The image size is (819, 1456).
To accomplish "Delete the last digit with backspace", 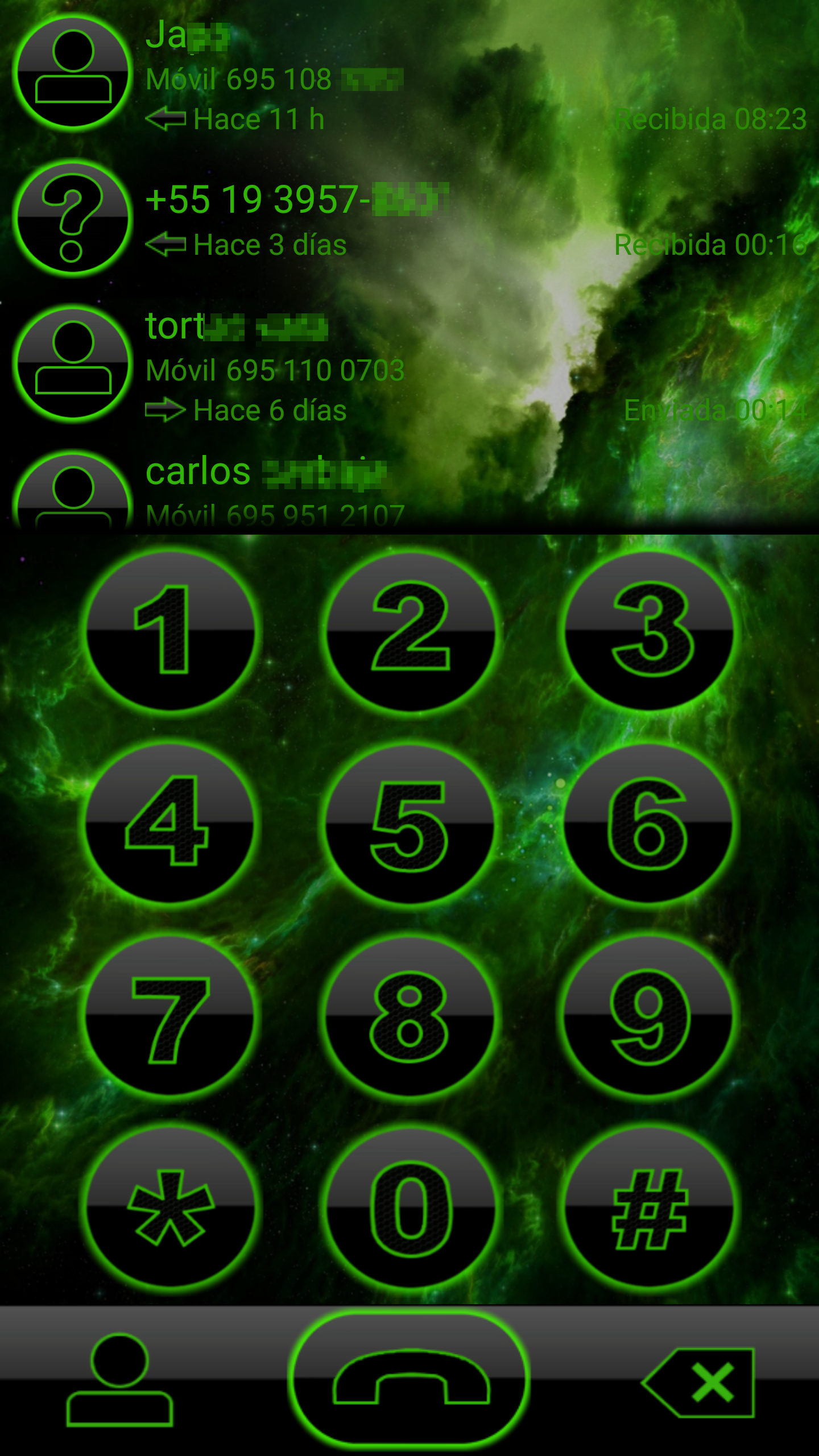I will click(x=700, y=1382).
